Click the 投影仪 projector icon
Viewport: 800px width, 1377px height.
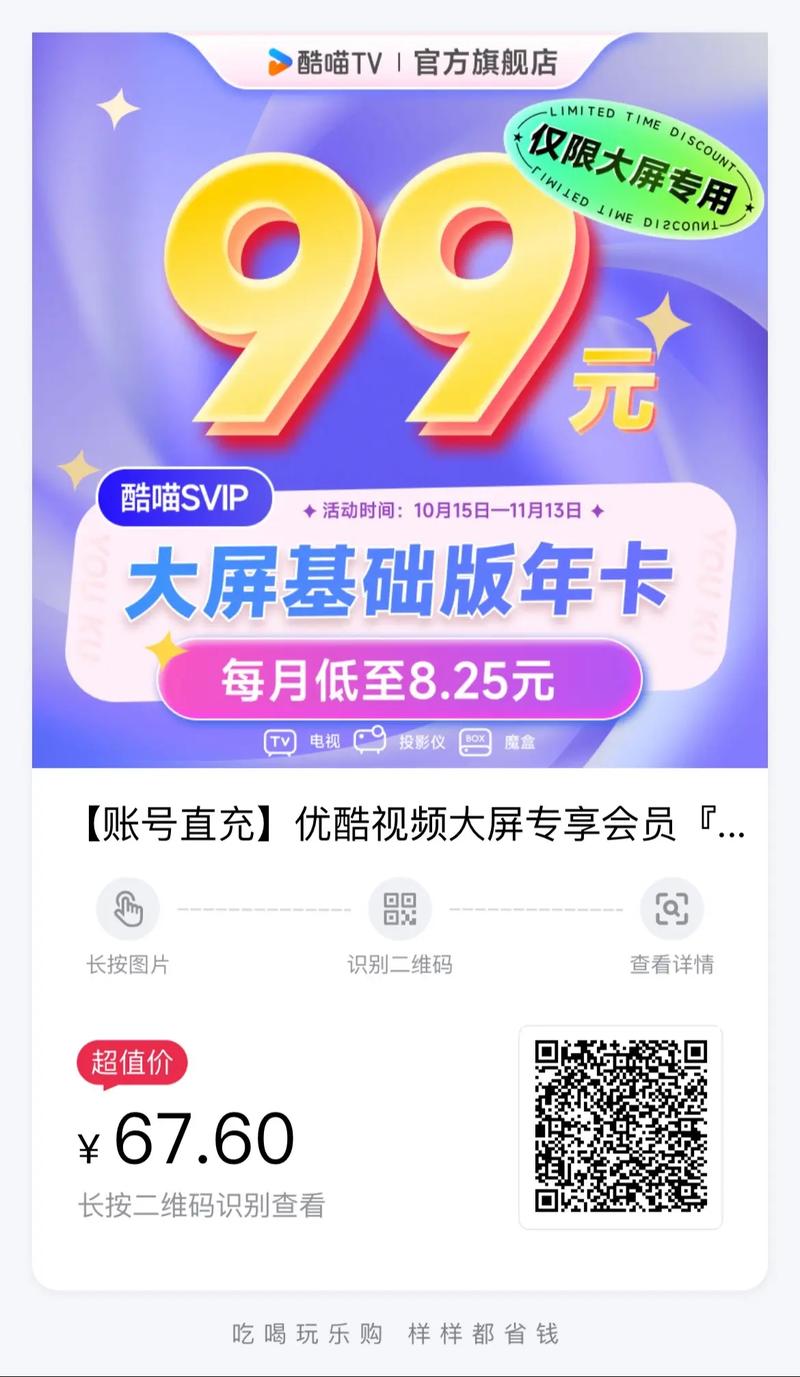click(369, 740)
